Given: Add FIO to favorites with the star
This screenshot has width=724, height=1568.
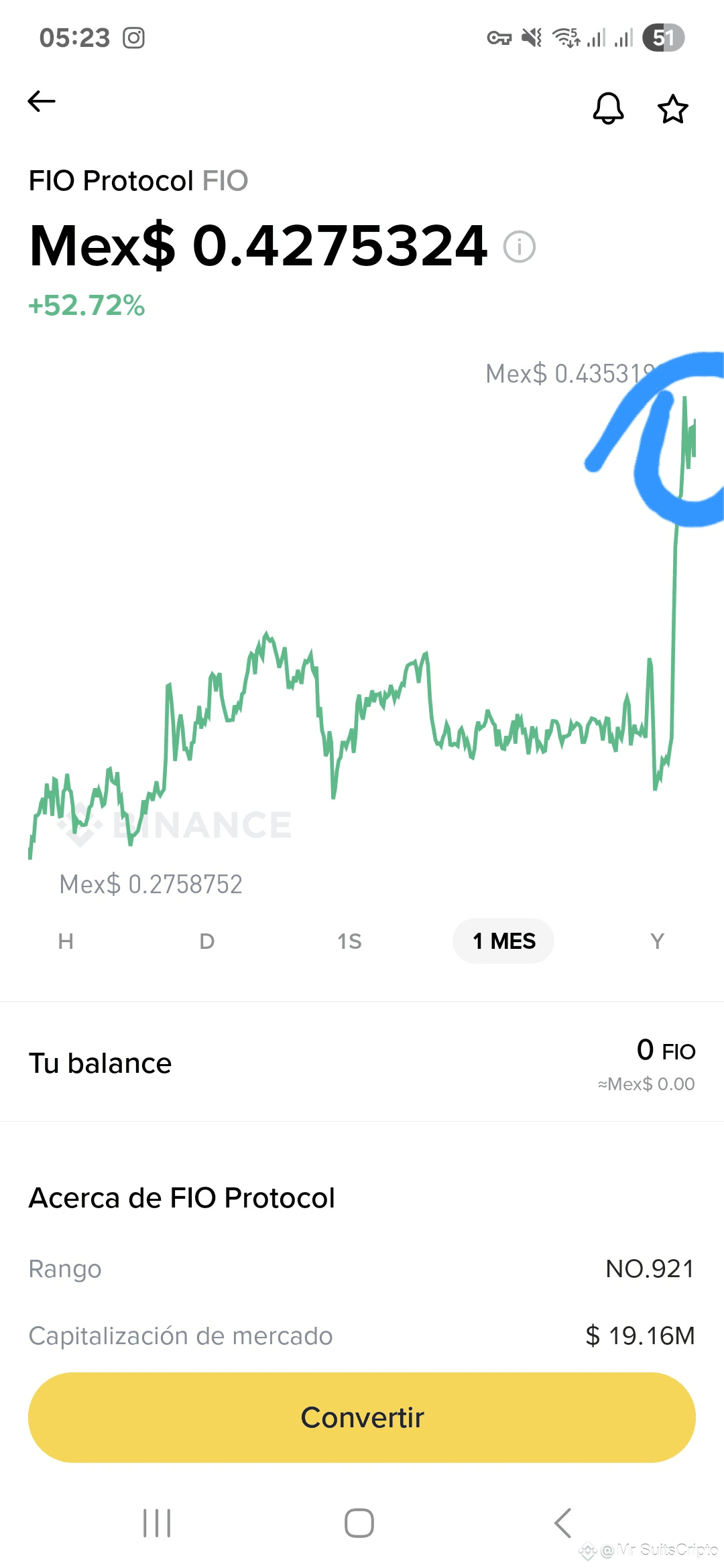Looking at the screenshot, I should [672, 109].
